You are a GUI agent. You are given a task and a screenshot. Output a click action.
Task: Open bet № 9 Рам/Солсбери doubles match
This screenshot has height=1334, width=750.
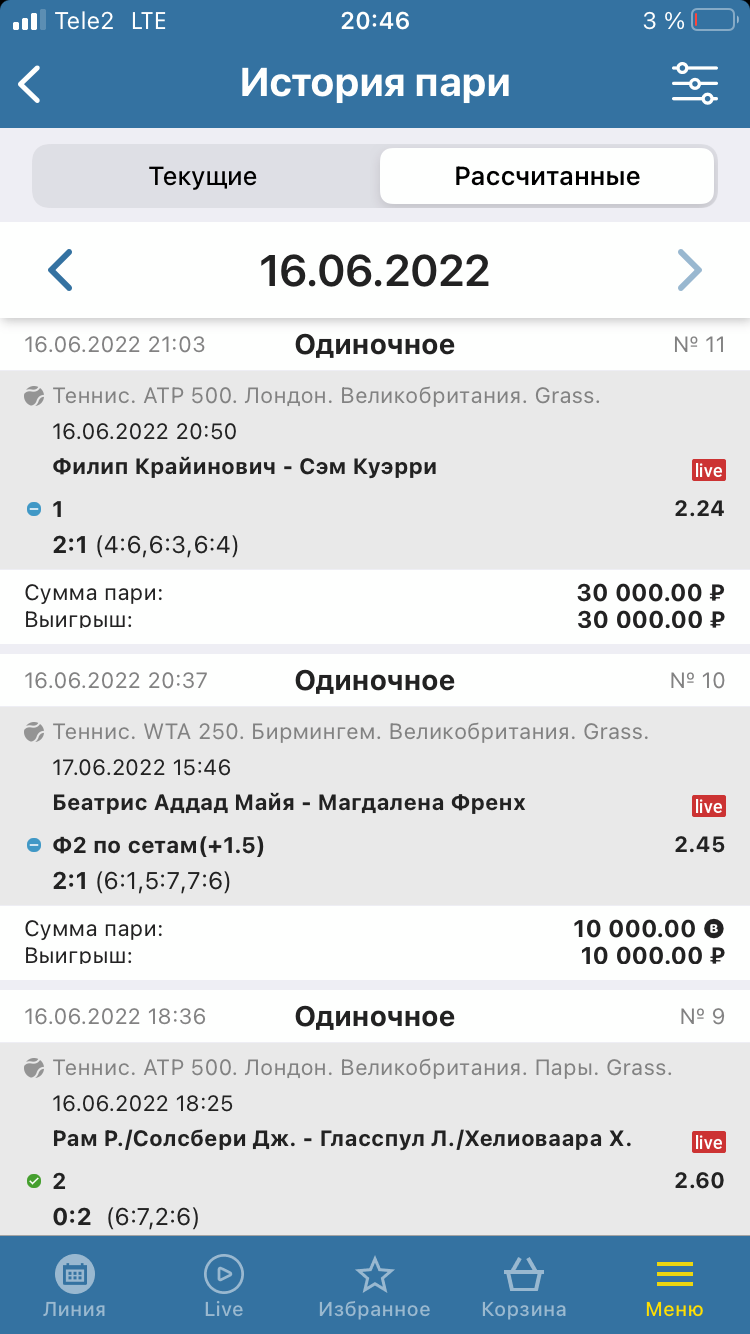coord(375,1114)
